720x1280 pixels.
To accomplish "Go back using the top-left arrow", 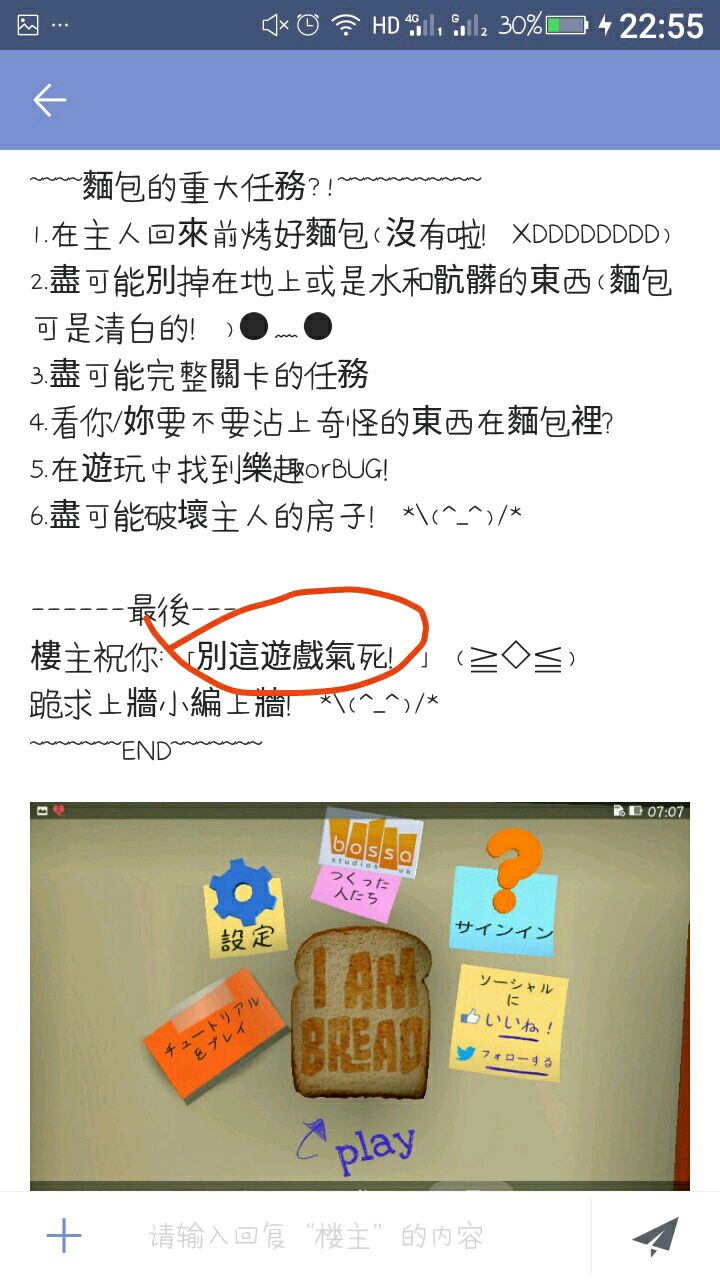I will click(49, 100).
